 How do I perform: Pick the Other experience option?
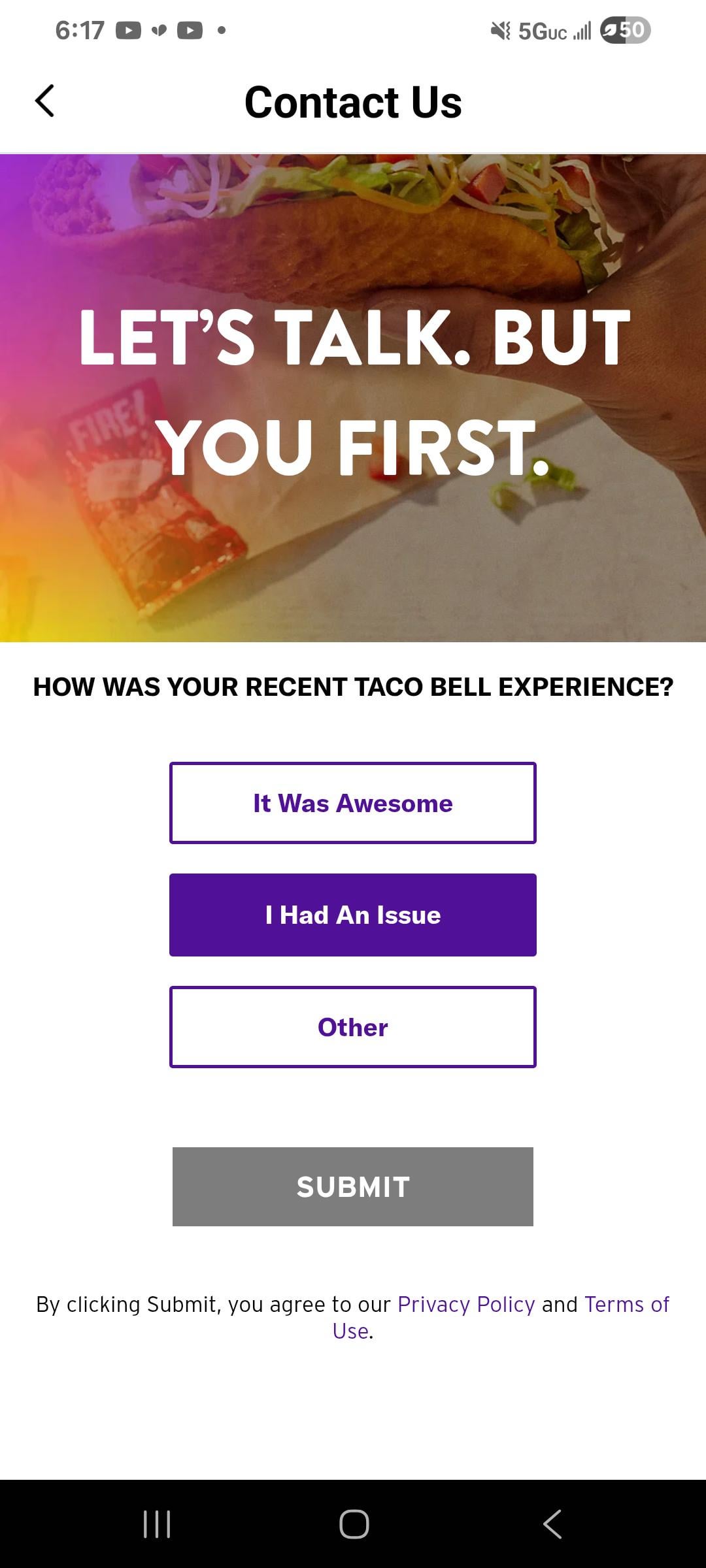pos(353,1027)
